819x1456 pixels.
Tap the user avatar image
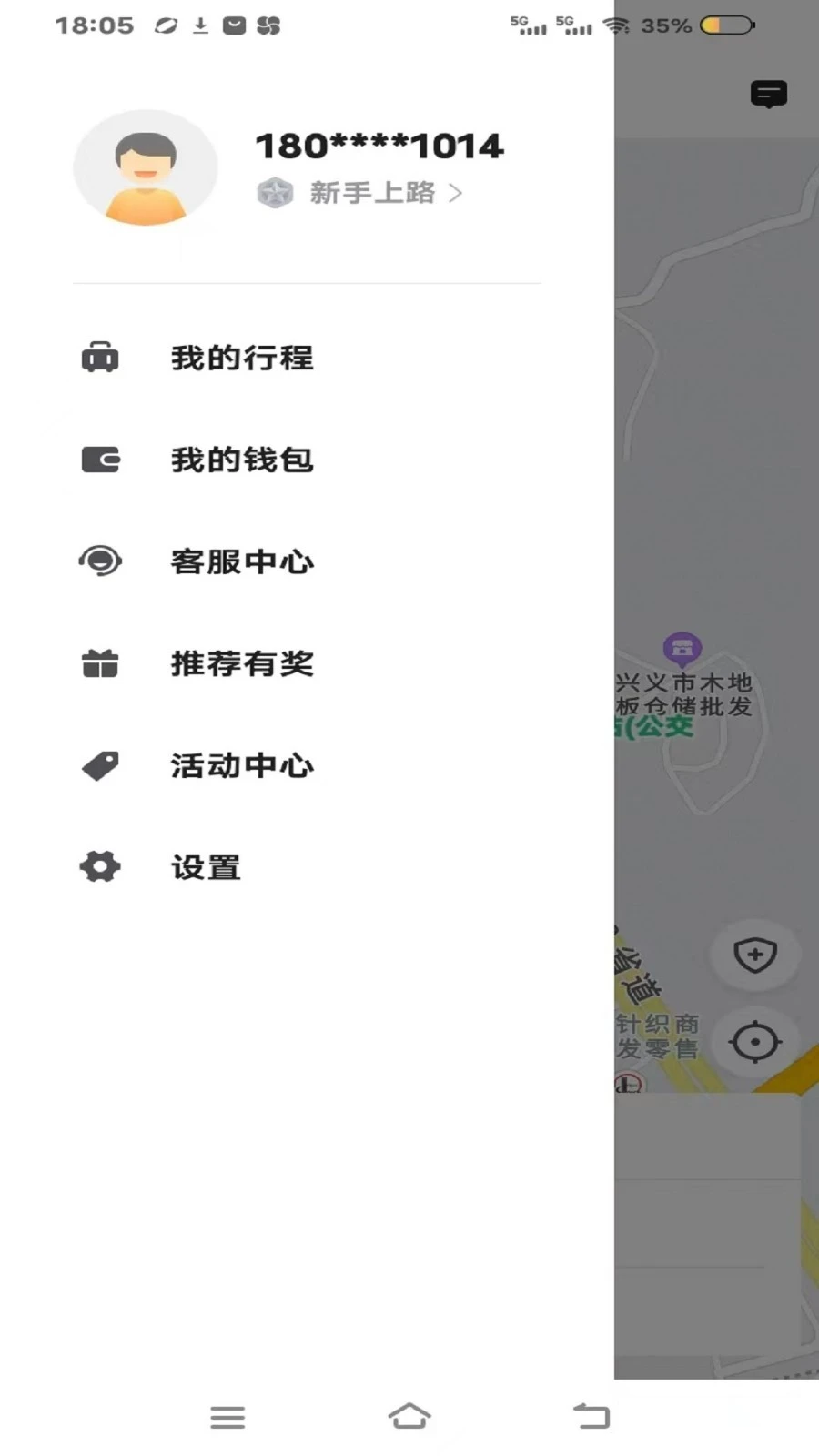(145, 167)
